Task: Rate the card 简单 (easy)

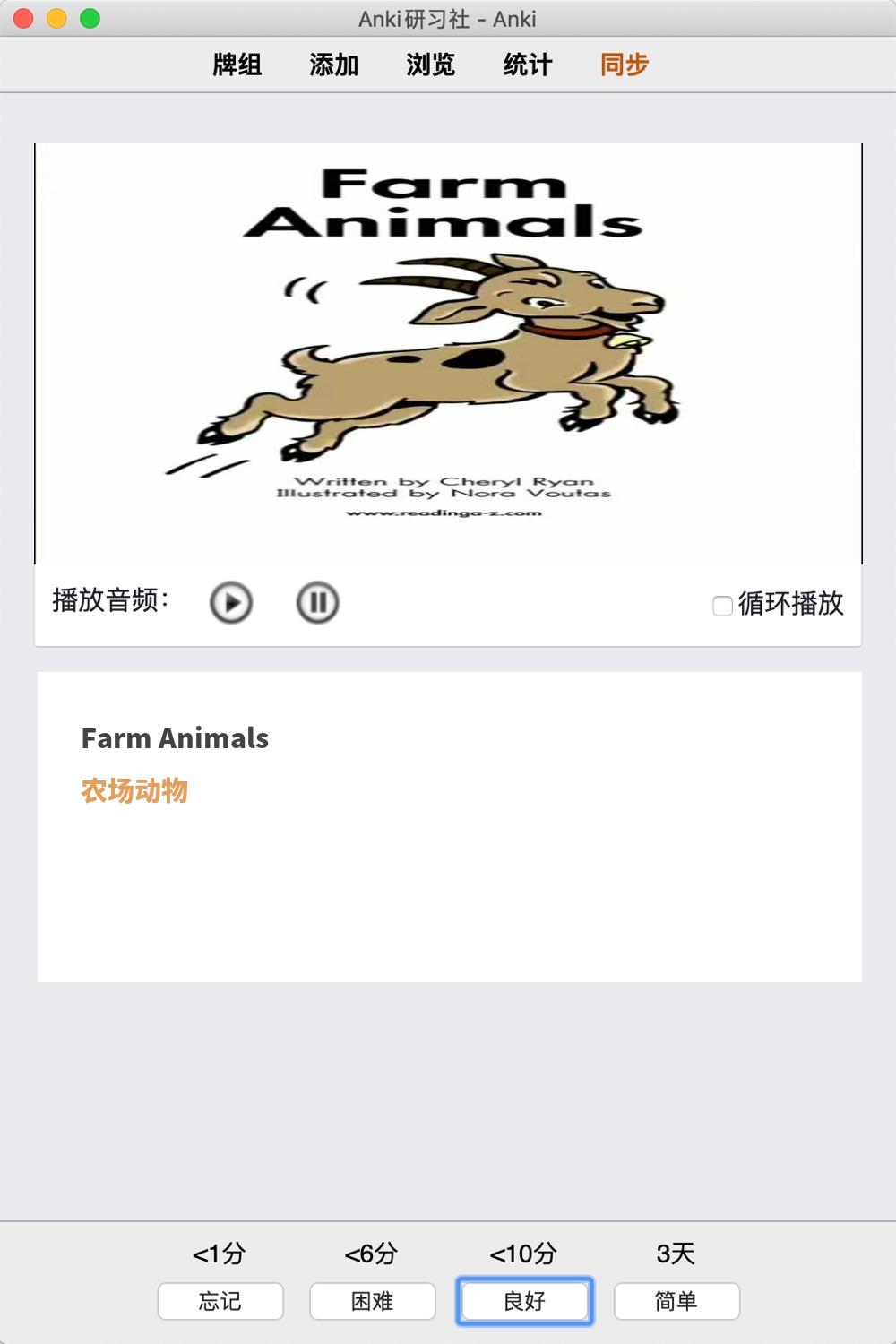Action: point(676,1301)
